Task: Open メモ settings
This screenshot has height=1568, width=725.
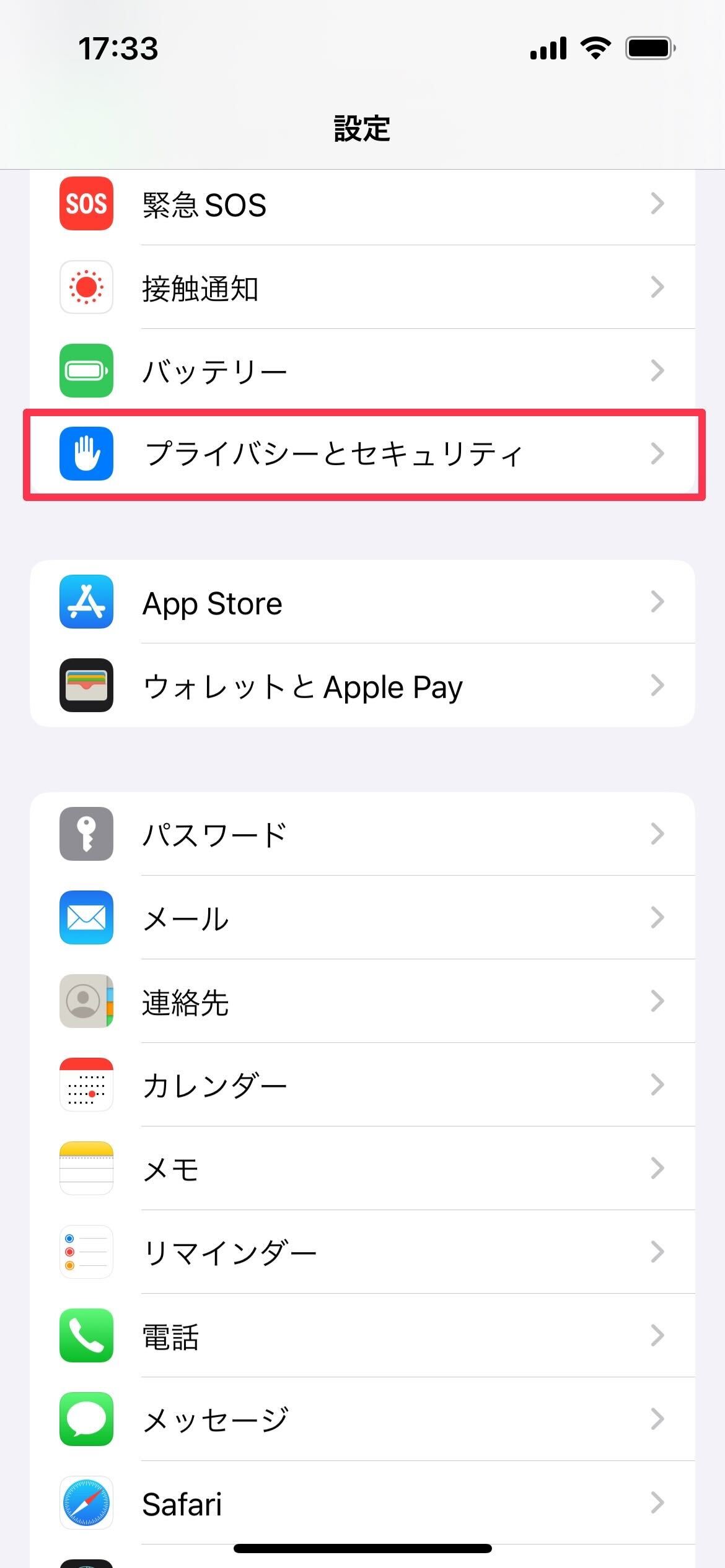Action: pos(362,1169)
